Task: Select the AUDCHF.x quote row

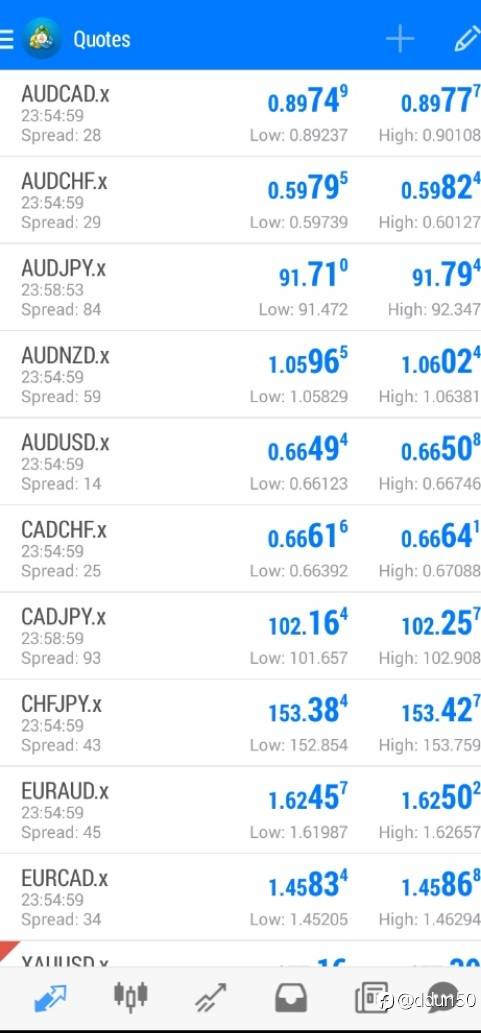Action: [x=240, y=200]
